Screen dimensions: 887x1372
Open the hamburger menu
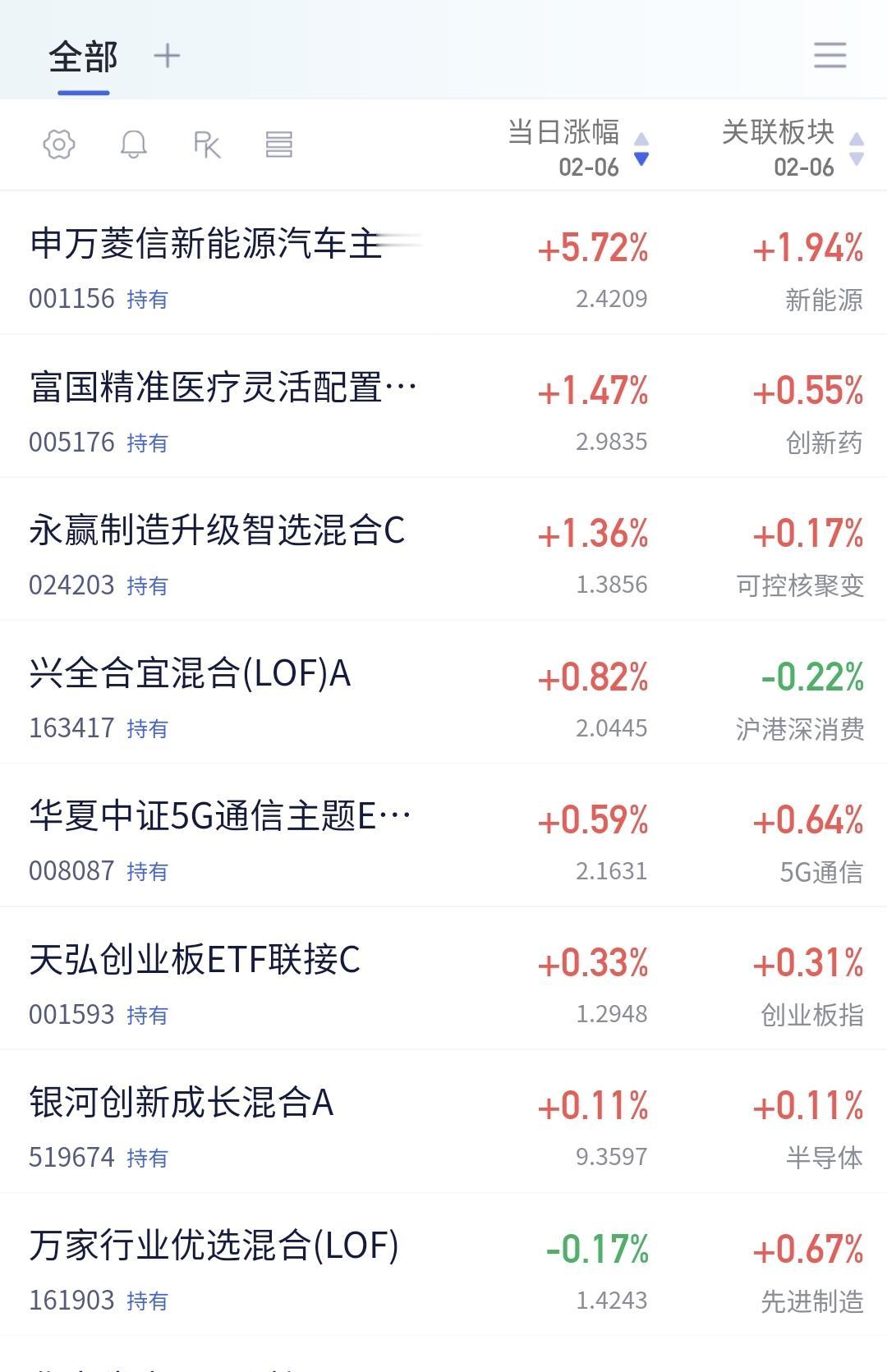coord(830,55)
